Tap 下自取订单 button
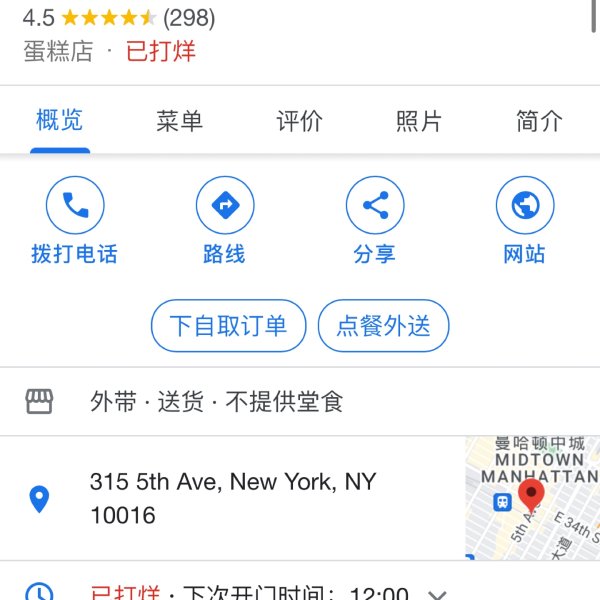This screenshot has width=600, height=600. [228, 326]
